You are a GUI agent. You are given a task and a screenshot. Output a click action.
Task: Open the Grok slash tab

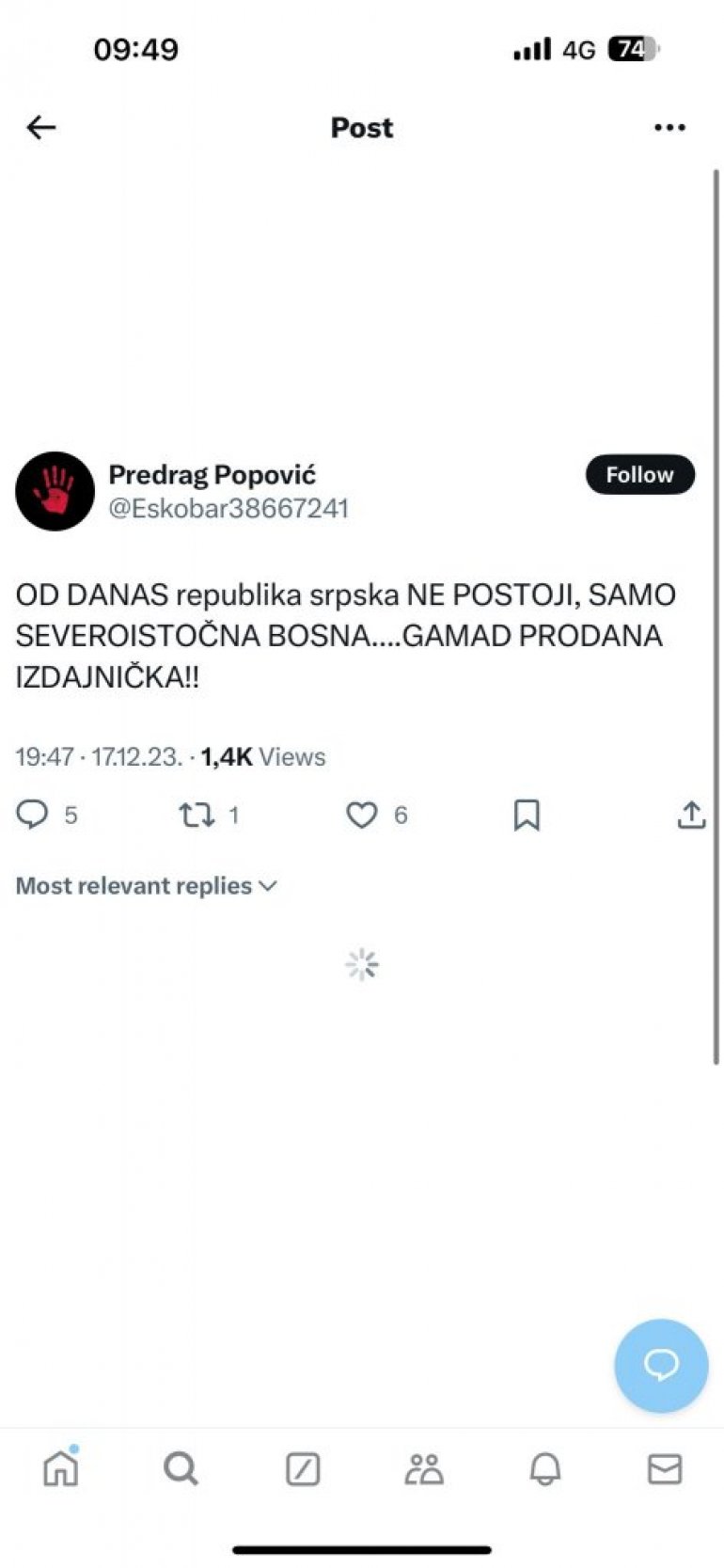click(303, 1468)
